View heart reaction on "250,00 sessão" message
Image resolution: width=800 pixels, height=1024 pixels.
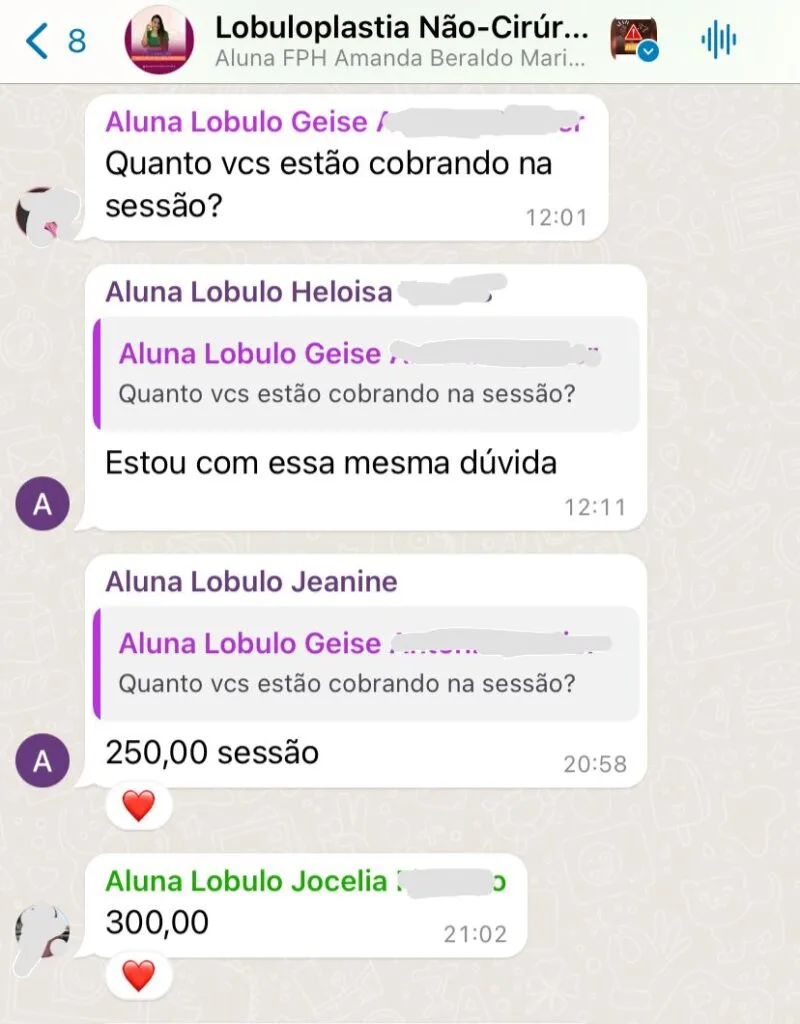[x=138, y=804]
